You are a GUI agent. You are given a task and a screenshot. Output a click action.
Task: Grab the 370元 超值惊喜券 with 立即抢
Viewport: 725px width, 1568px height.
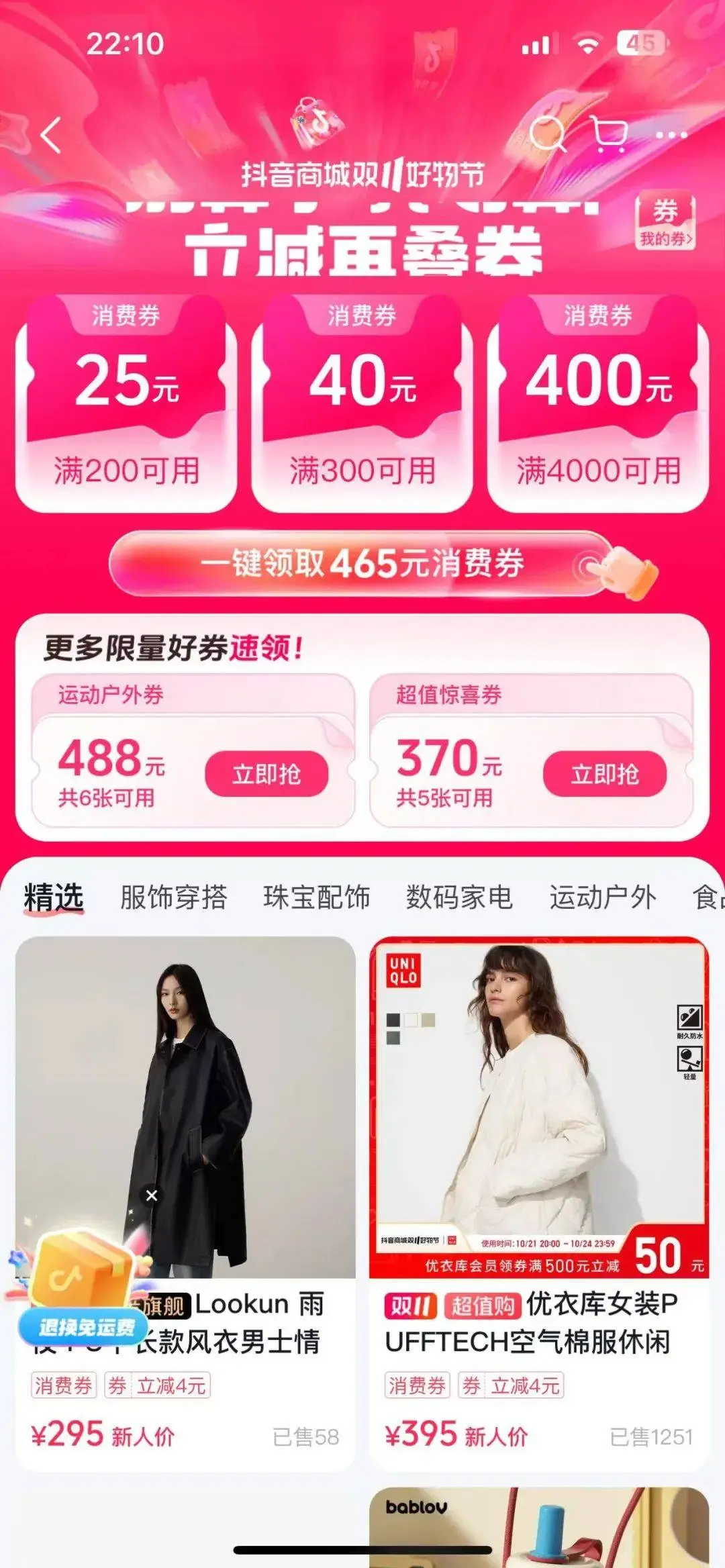coord(604,774)
